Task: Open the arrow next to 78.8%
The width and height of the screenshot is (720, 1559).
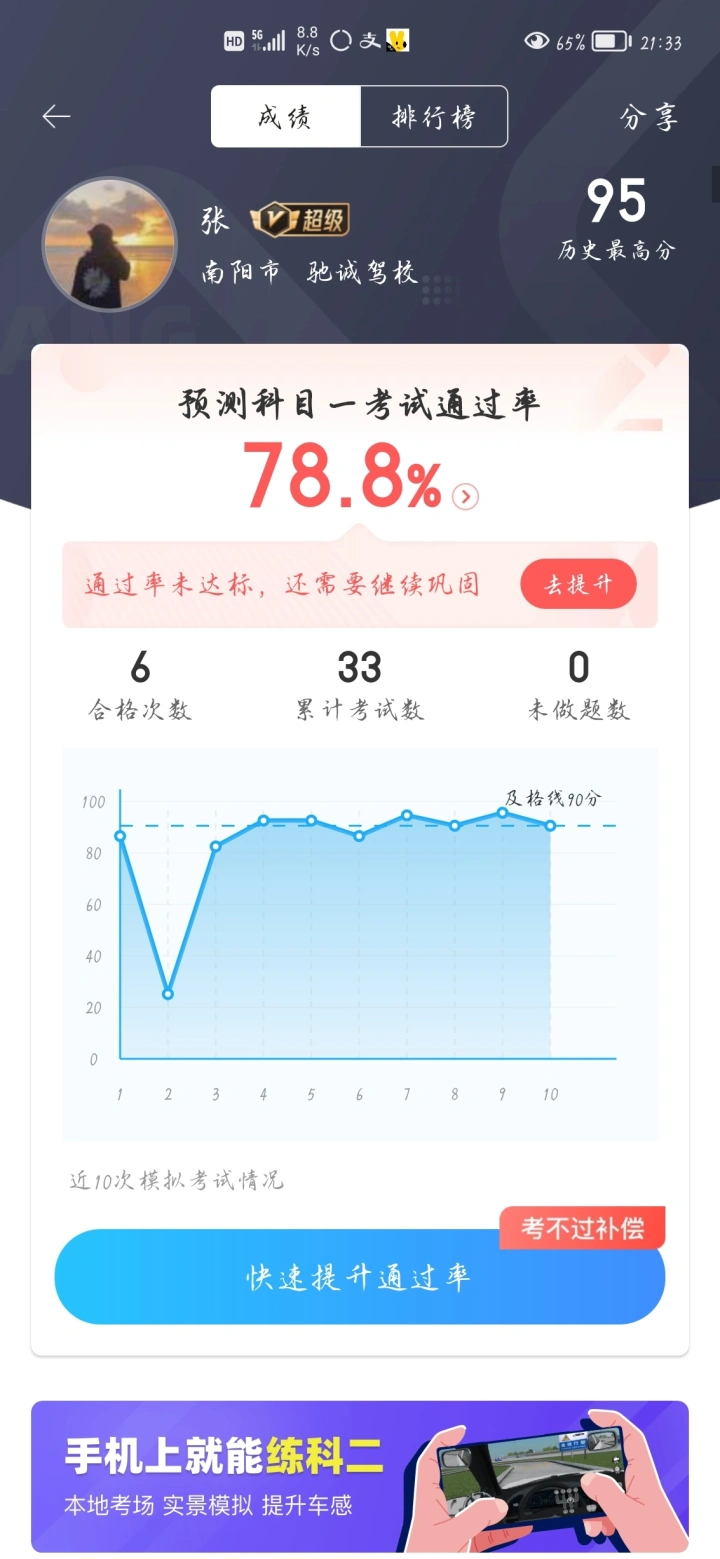Action: [465, 496]
